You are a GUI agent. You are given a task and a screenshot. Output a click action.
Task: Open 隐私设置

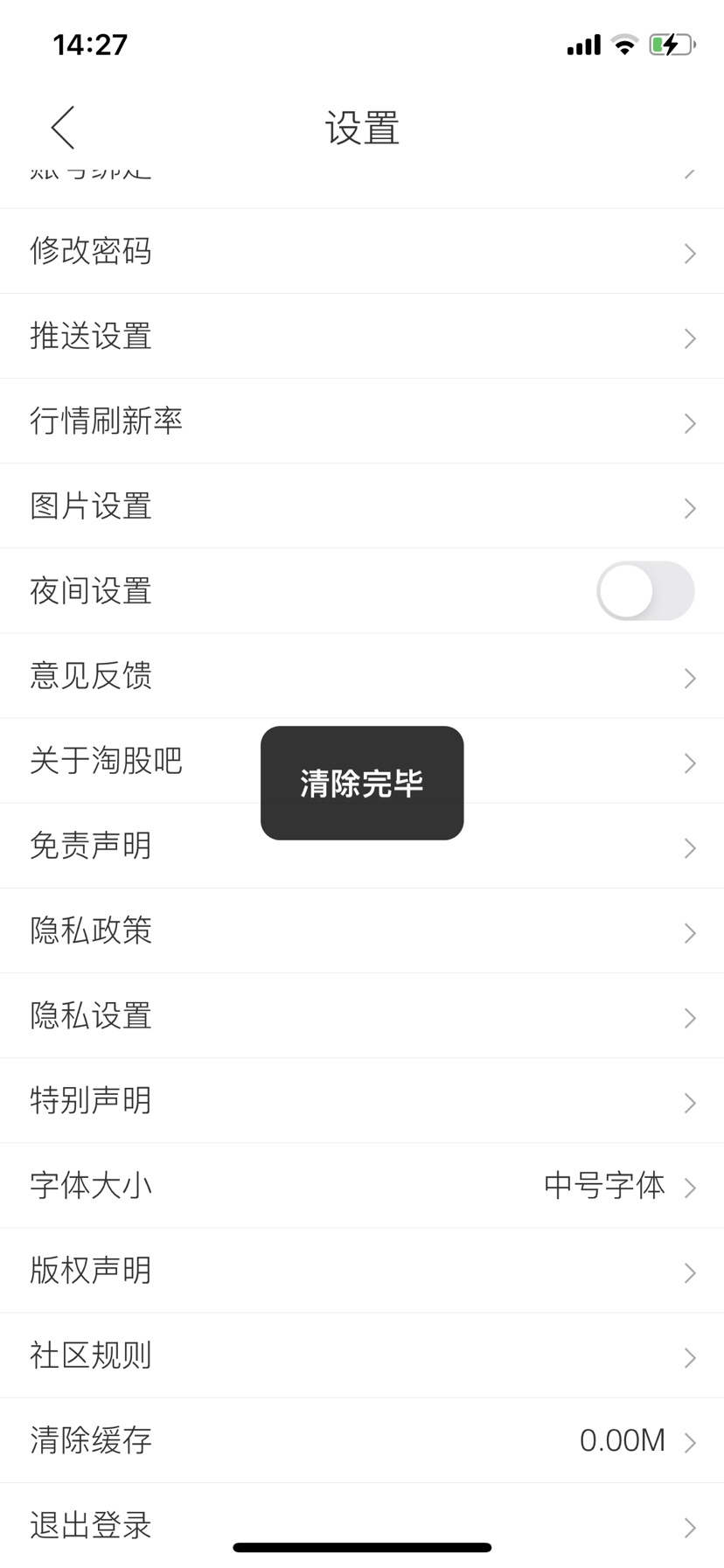point(362,1015)
